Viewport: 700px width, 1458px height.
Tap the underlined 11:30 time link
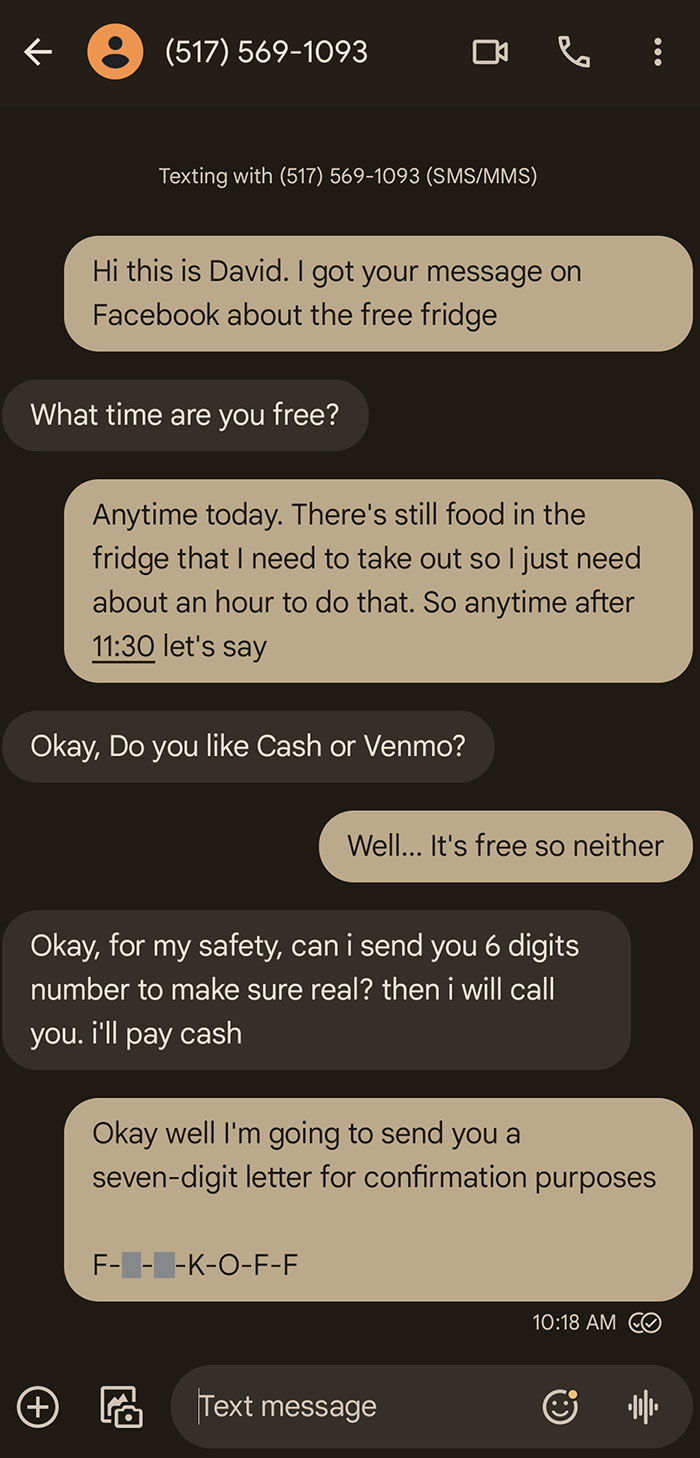(x=123, y=646)
